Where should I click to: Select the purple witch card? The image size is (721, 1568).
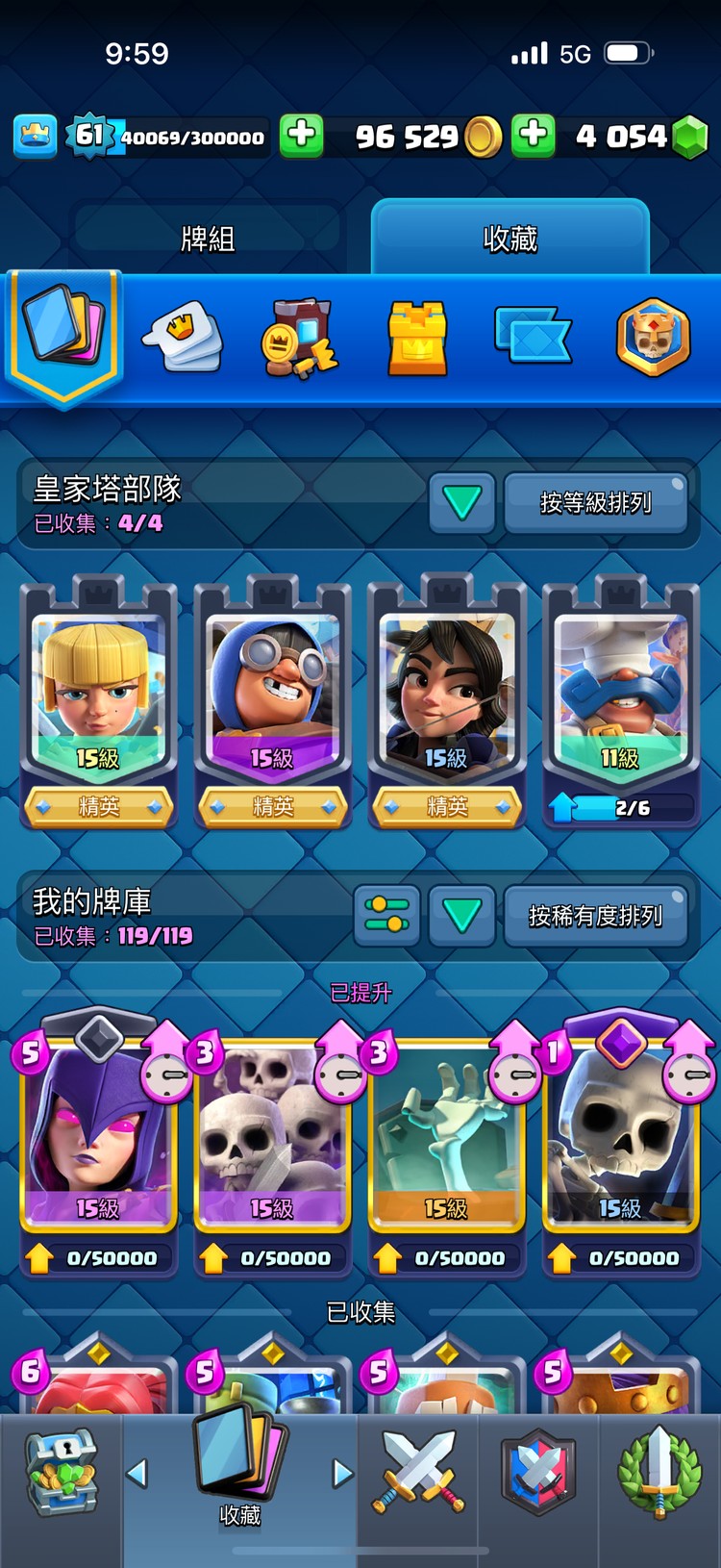[x=98, y=1135]
